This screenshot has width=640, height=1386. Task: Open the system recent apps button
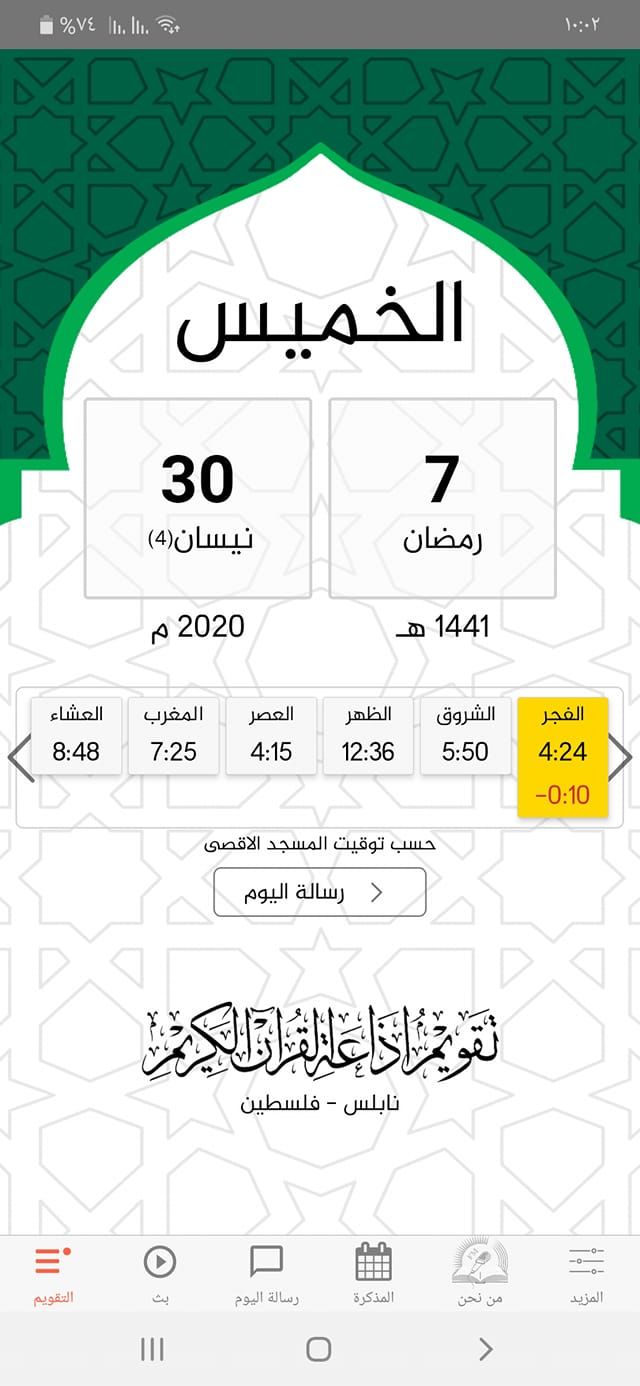tap(152, 1349)
